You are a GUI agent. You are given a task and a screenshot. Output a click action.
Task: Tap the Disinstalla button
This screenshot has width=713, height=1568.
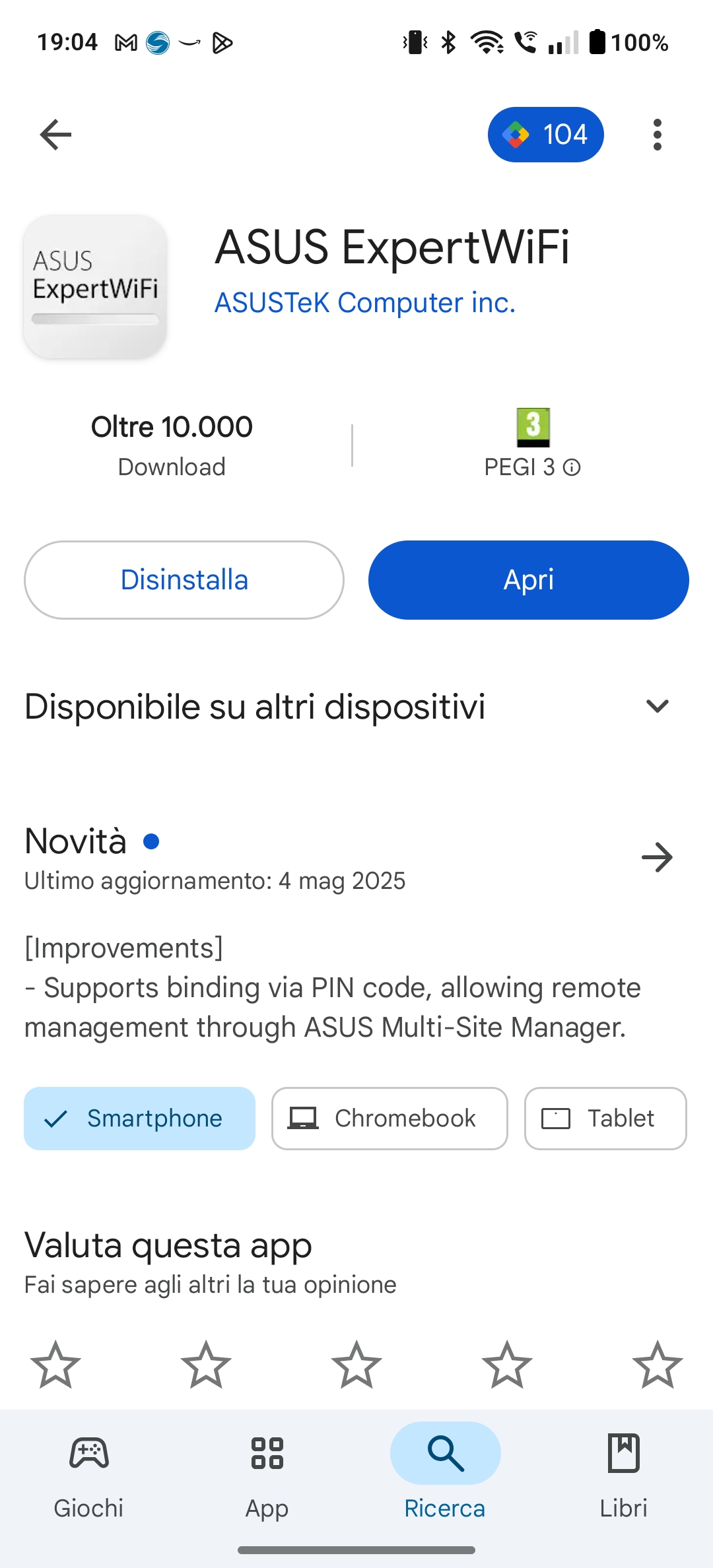184,580
